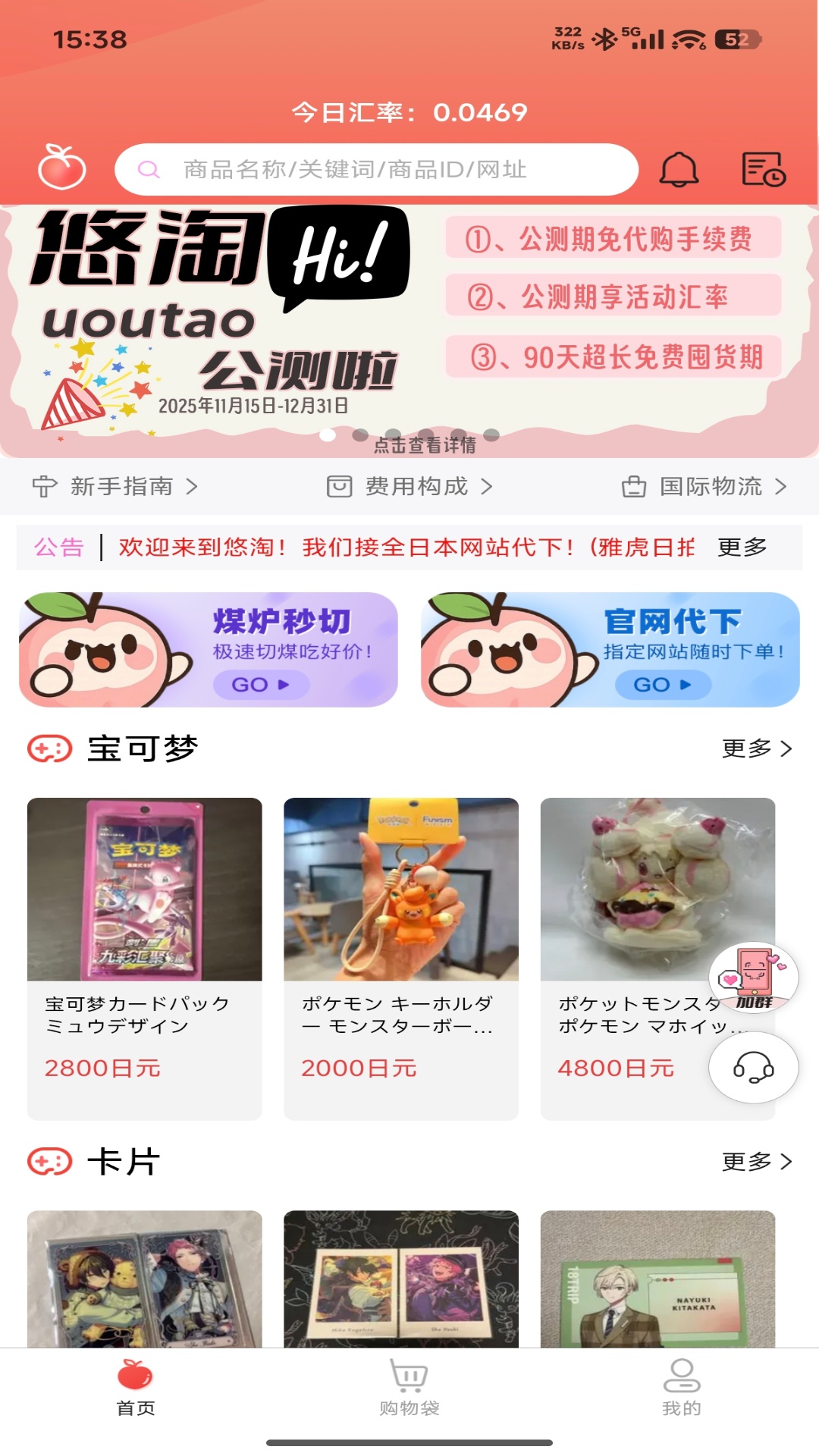The height and width of the screenshot is (1456, 819).
Task: Click the product search input field
Action: coord(379,170)
